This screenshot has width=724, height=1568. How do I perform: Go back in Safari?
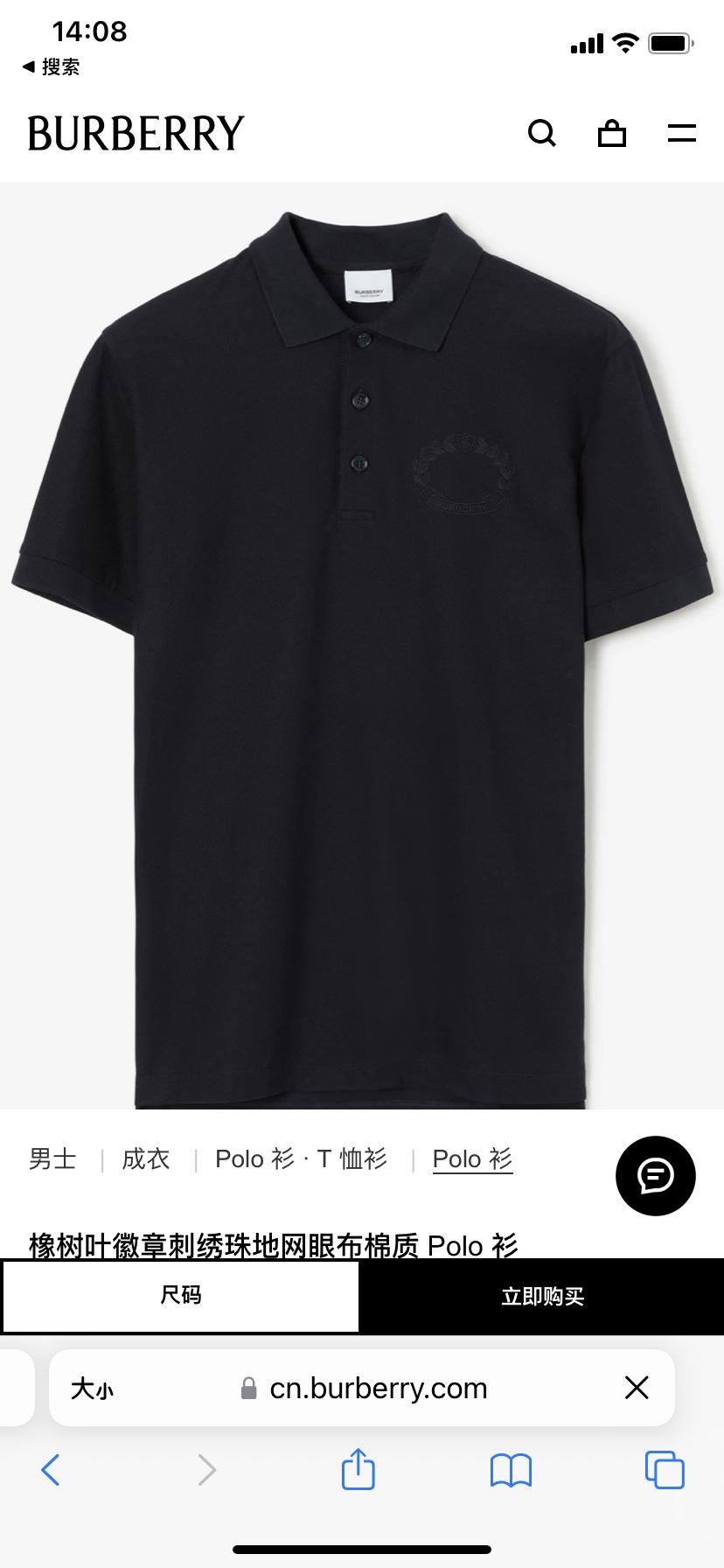click(51, 1470)
